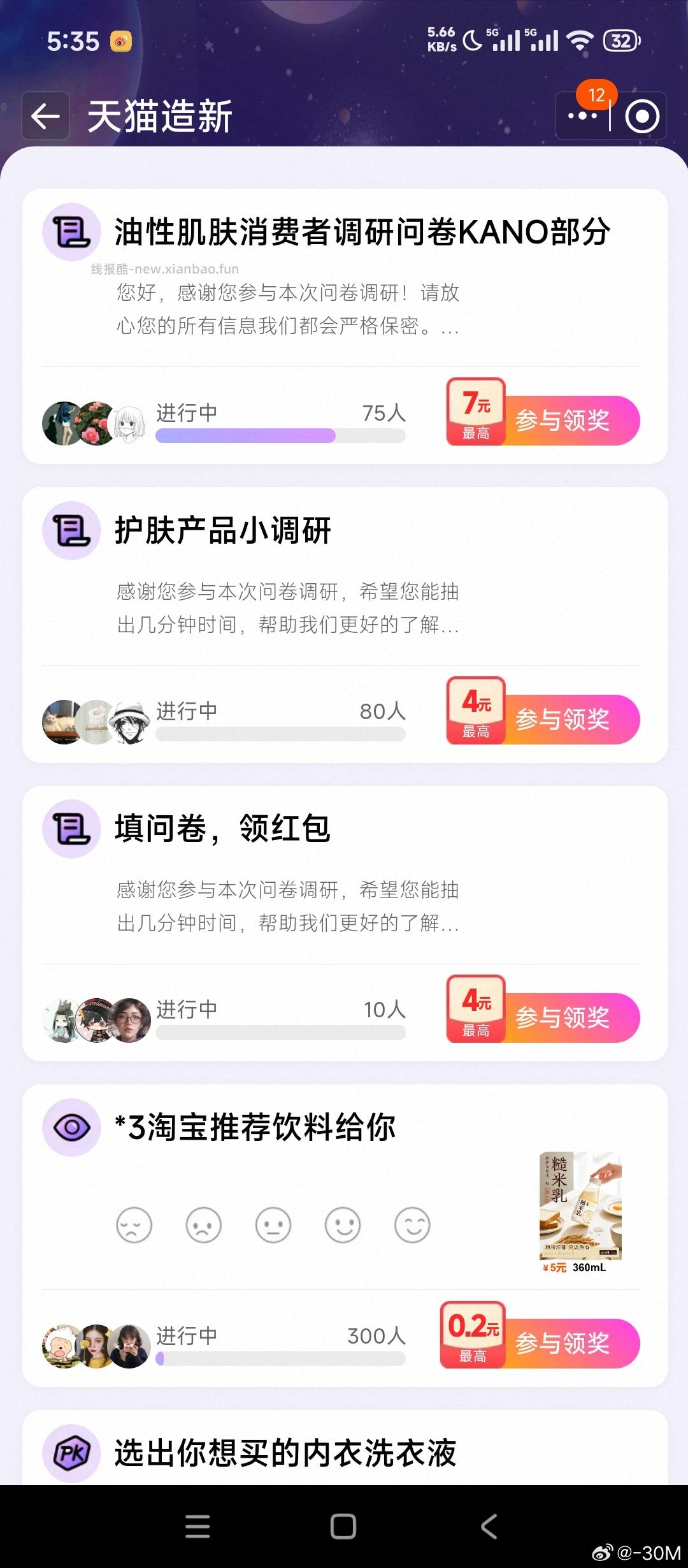Open the more options menu with 12 notifications

[584, 117]
